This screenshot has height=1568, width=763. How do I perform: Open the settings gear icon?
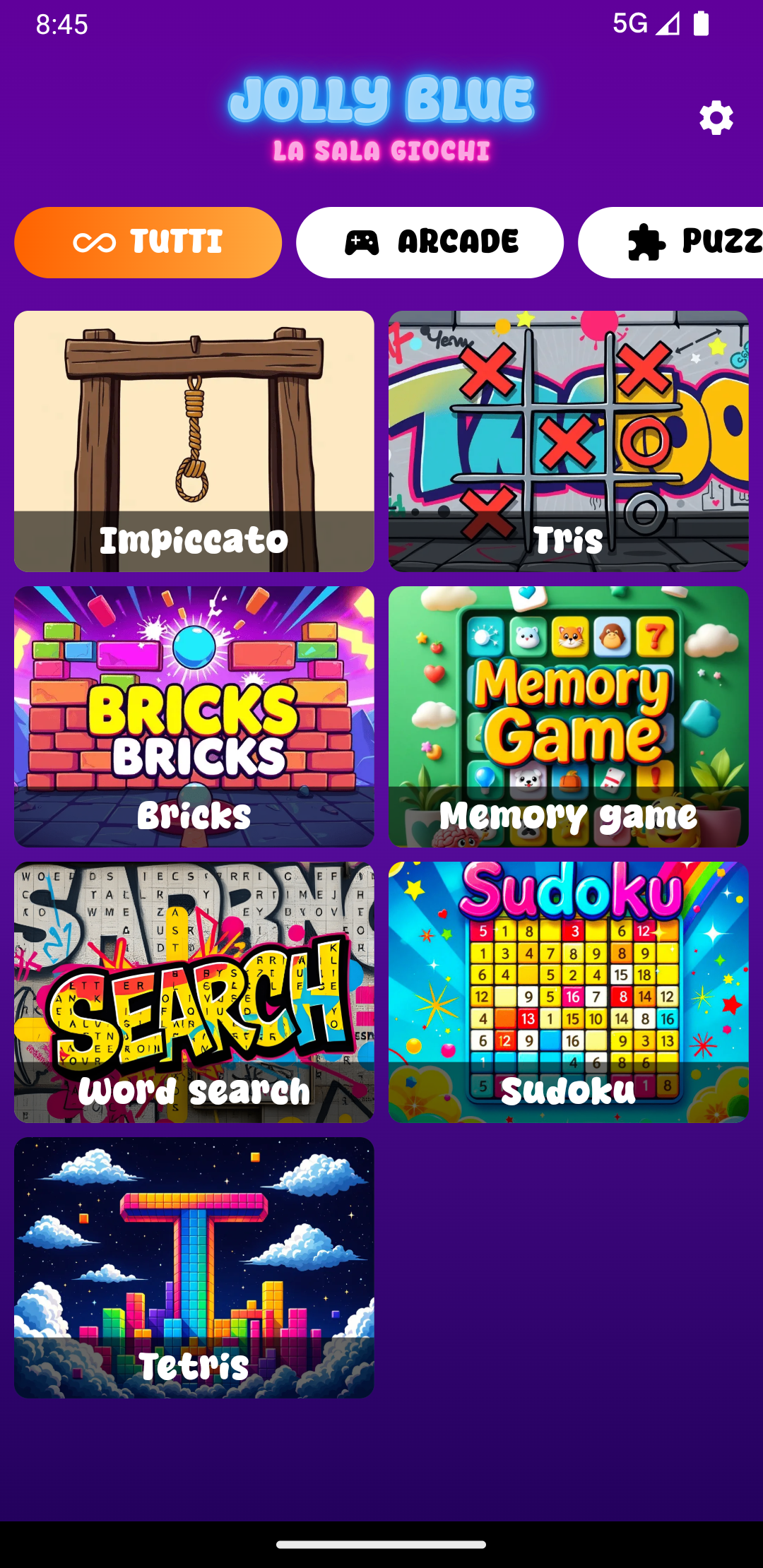(716, 117)
